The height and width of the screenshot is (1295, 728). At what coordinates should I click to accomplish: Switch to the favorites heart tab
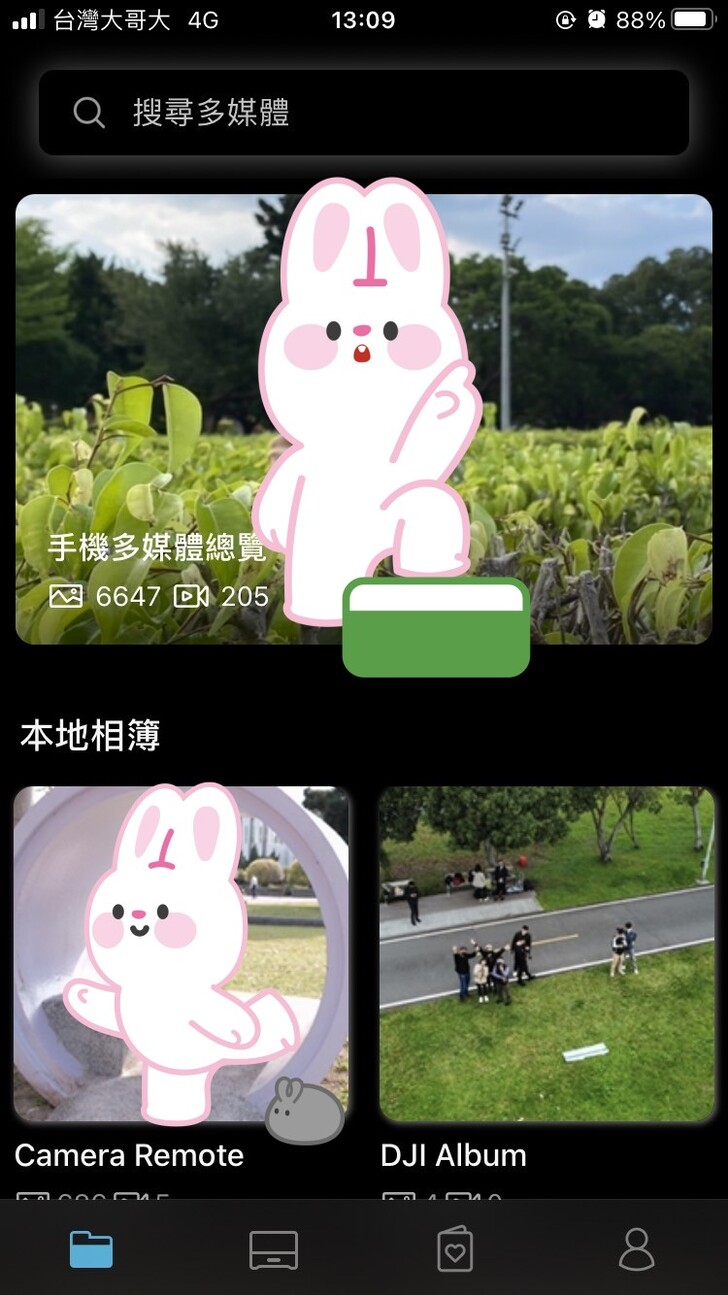[x=455, y=1250]
